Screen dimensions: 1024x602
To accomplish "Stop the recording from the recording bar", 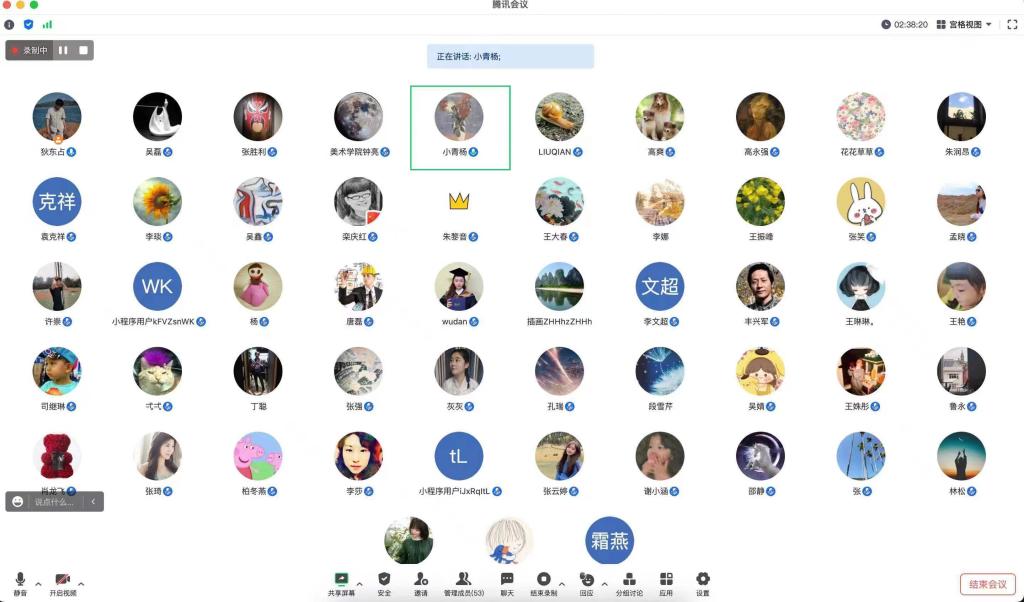I will 84,50.
